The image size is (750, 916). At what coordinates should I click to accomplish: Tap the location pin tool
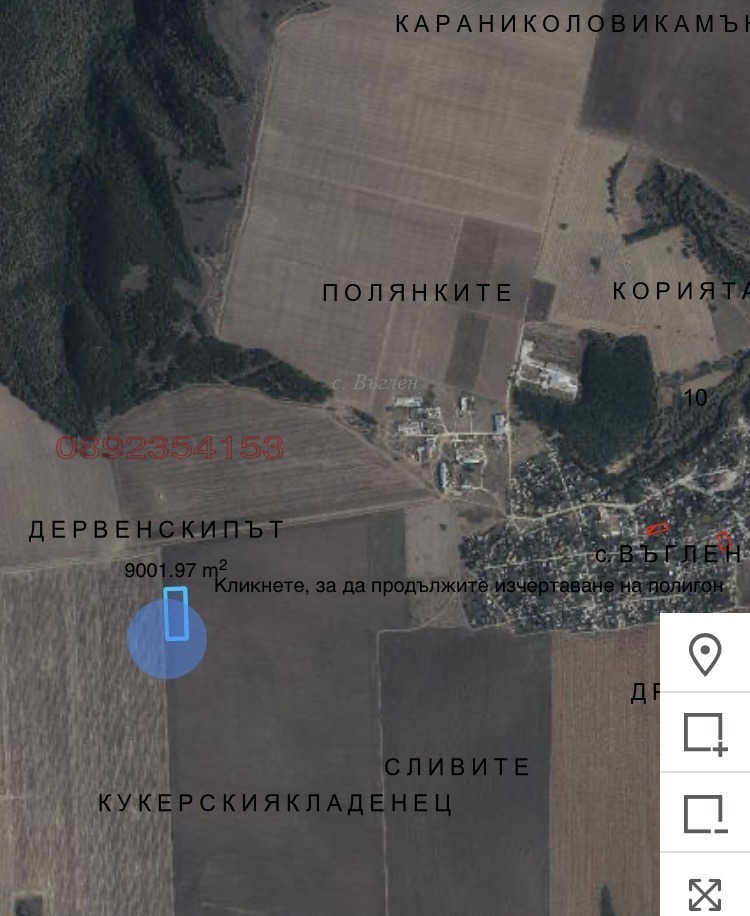tap(705, 655)
